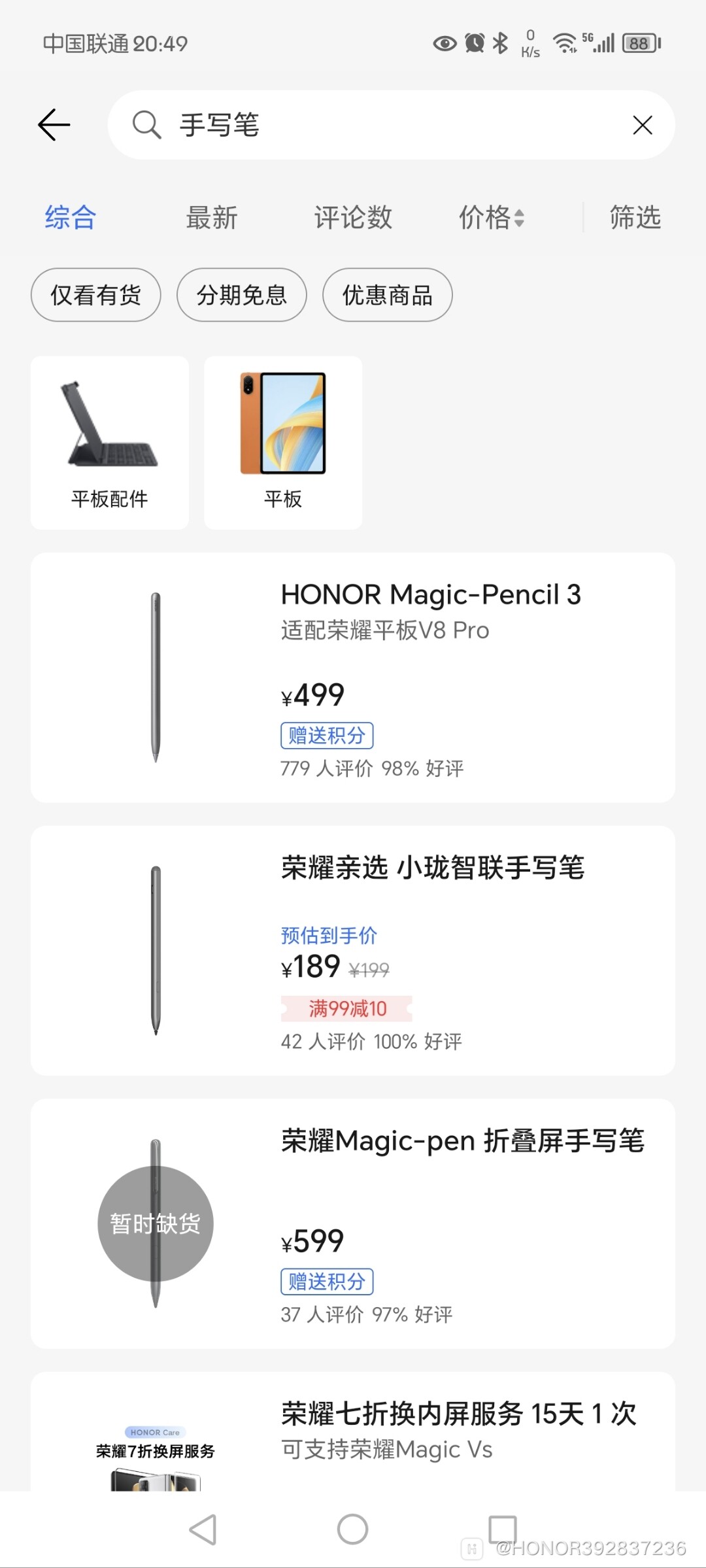Tap the Android home navigation button

click(x=352, y=1528)
